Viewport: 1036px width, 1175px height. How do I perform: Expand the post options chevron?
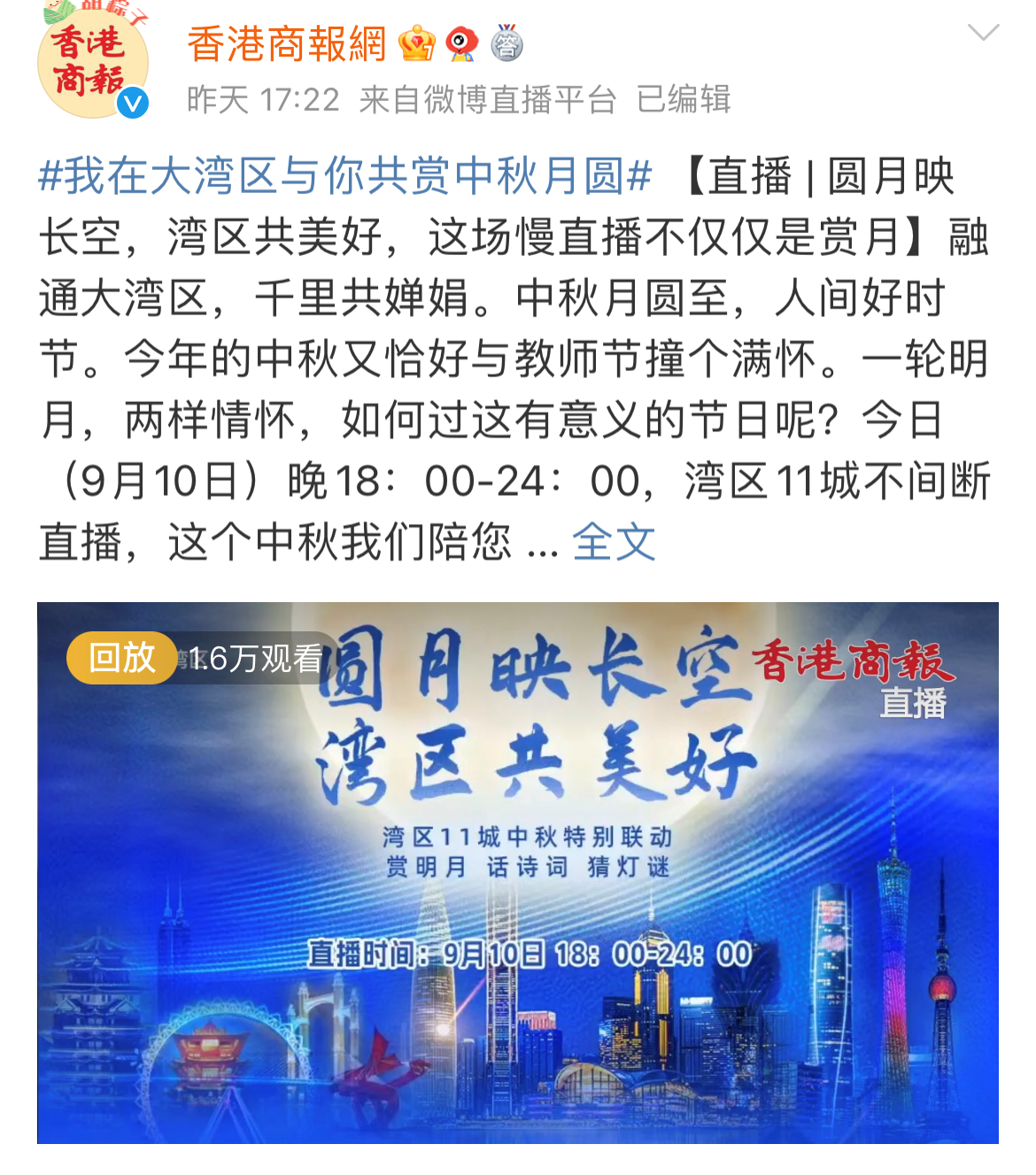983,34
